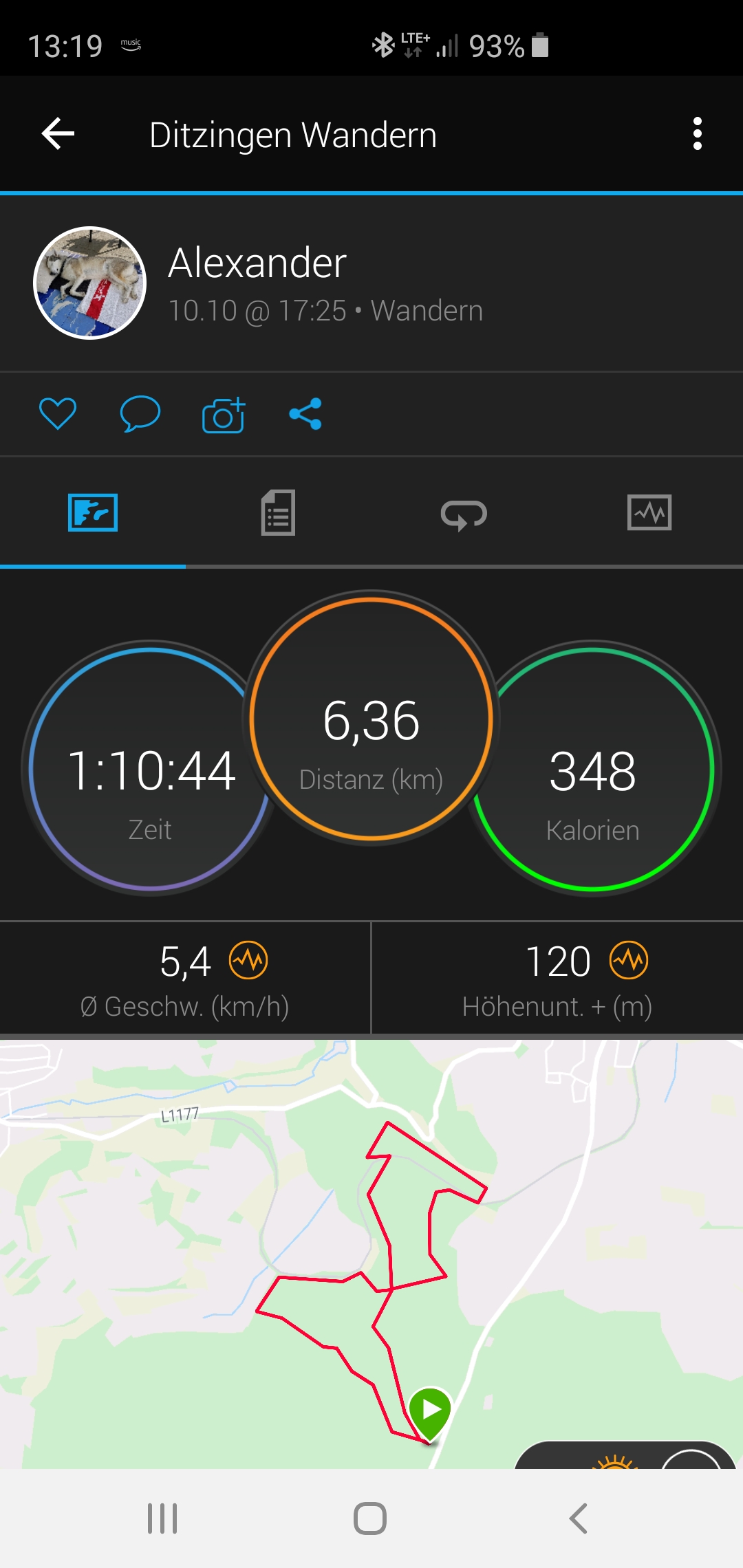
Task: Switch to the laps tab
Action: [464, 514]
